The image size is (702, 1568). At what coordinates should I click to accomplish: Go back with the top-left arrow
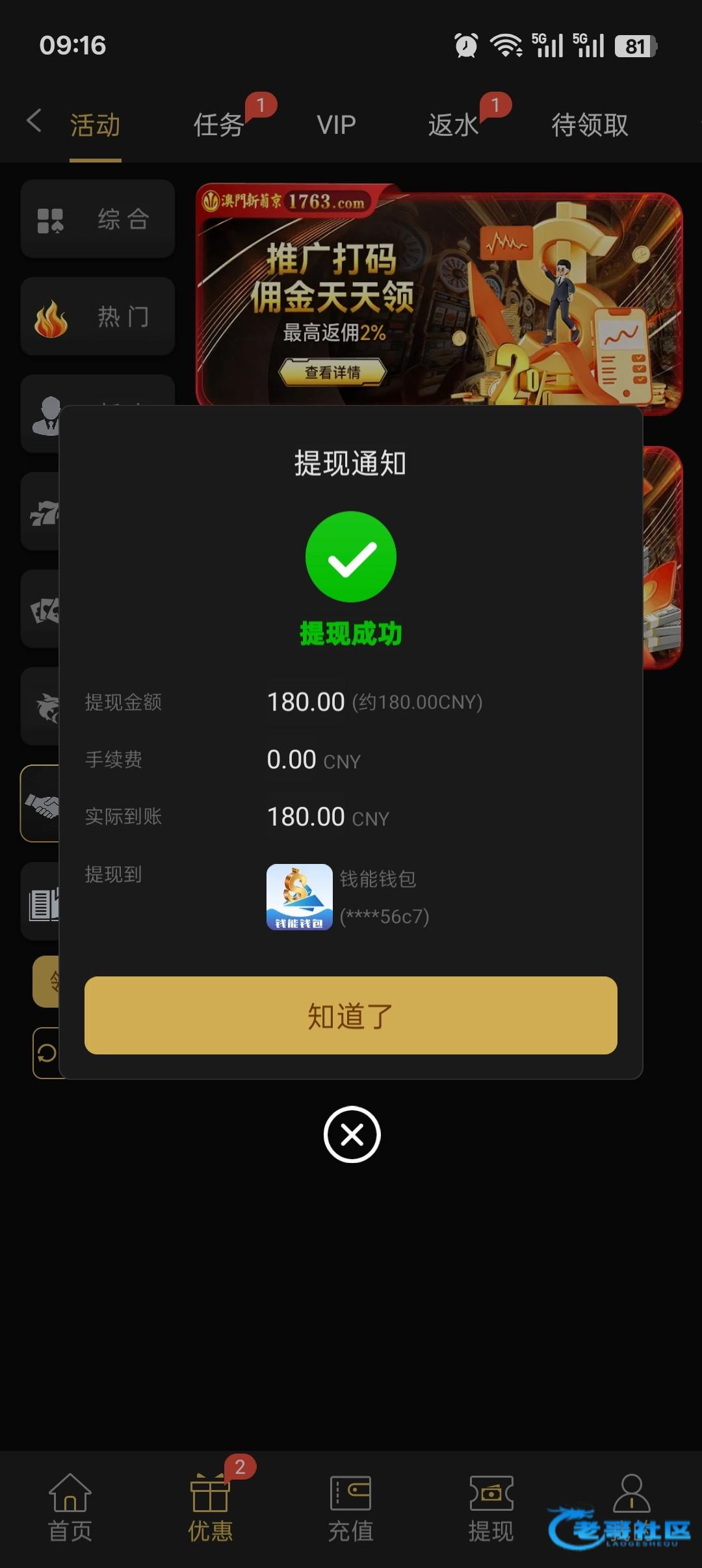34,121
